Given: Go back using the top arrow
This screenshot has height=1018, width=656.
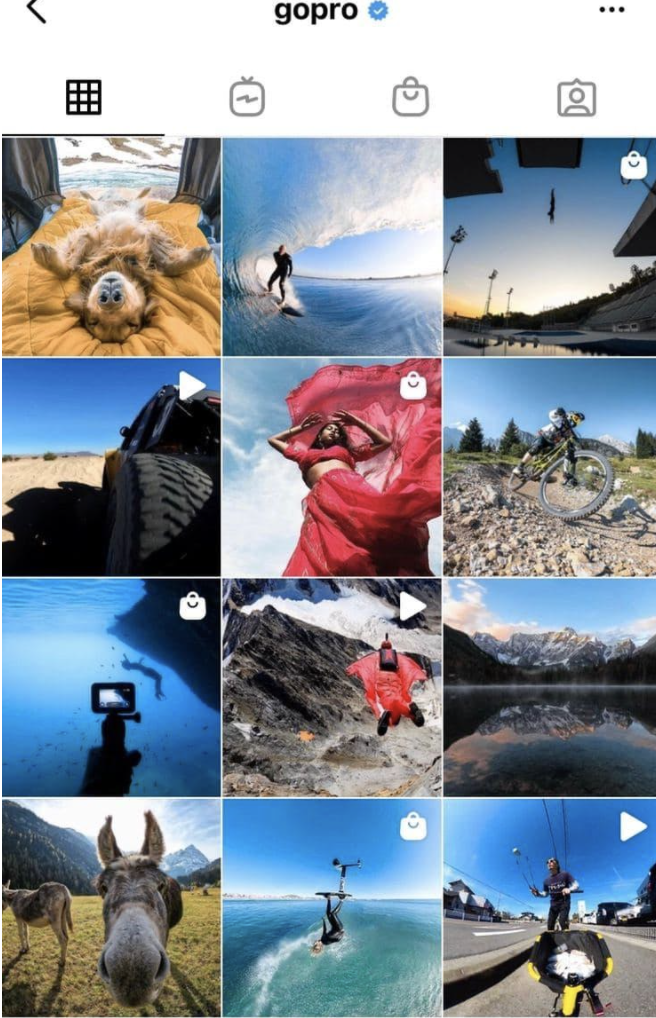Looking at the screenshot, I should [36, 11].
